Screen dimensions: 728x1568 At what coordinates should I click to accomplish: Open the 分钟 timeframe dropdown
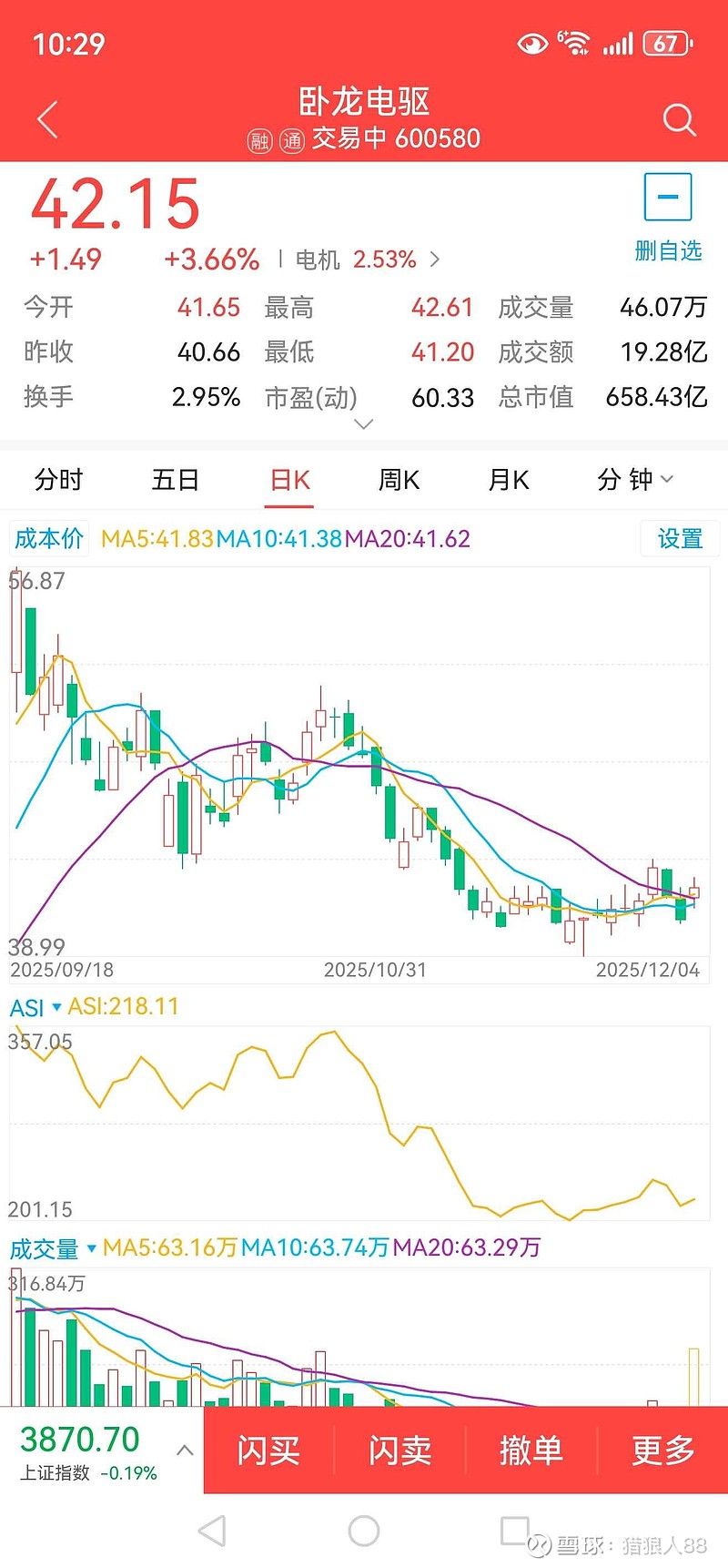pyautogui.click(x=634, y=479)
